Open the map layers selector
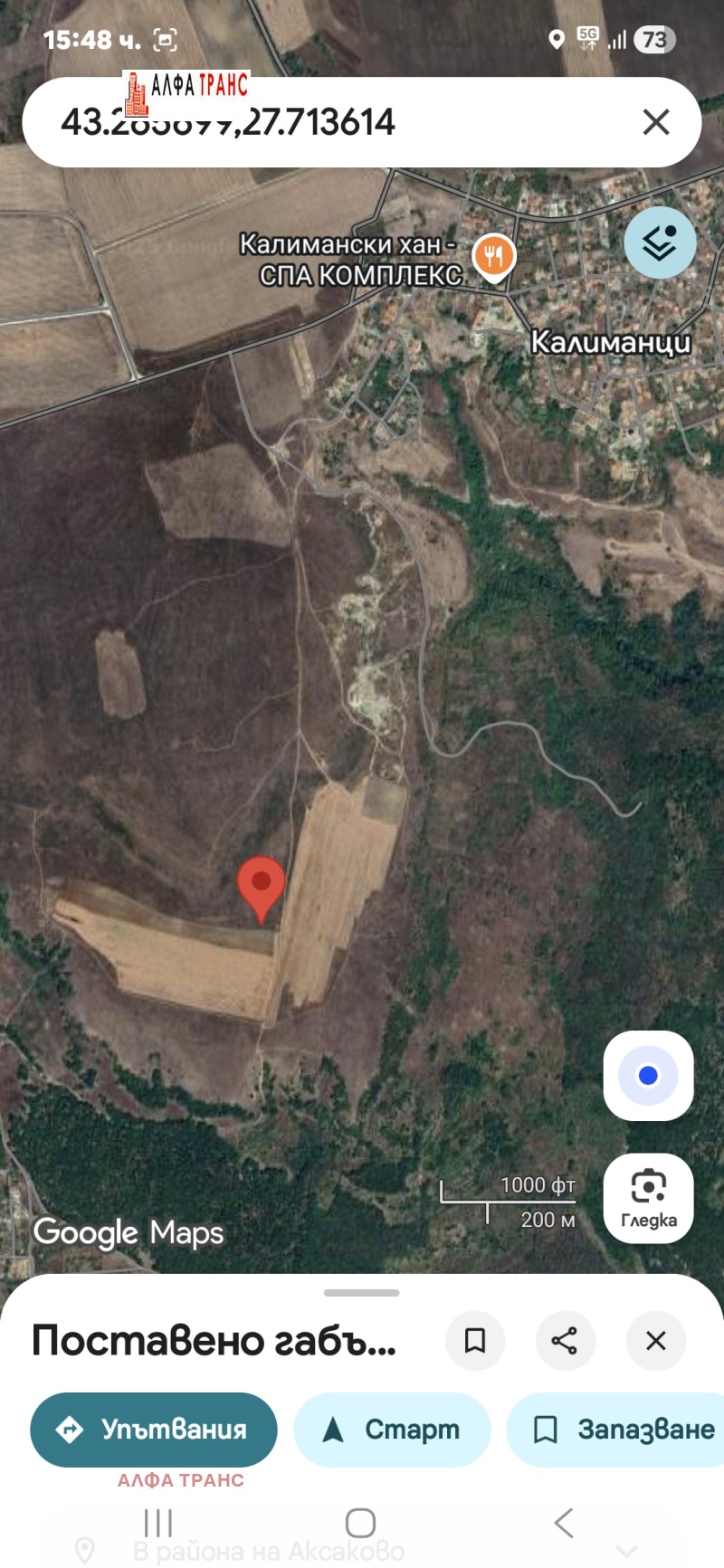Viewport: 724px width, 1568px height. 660,242
